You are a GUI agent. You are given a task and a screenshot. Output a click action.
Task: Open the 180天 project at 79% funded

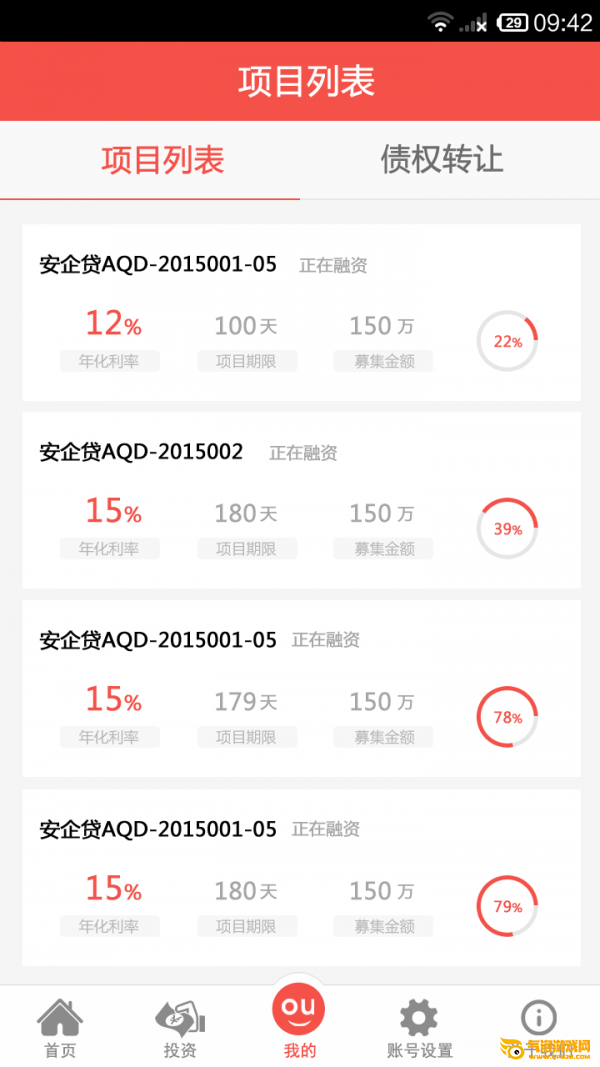pos(301,878)
